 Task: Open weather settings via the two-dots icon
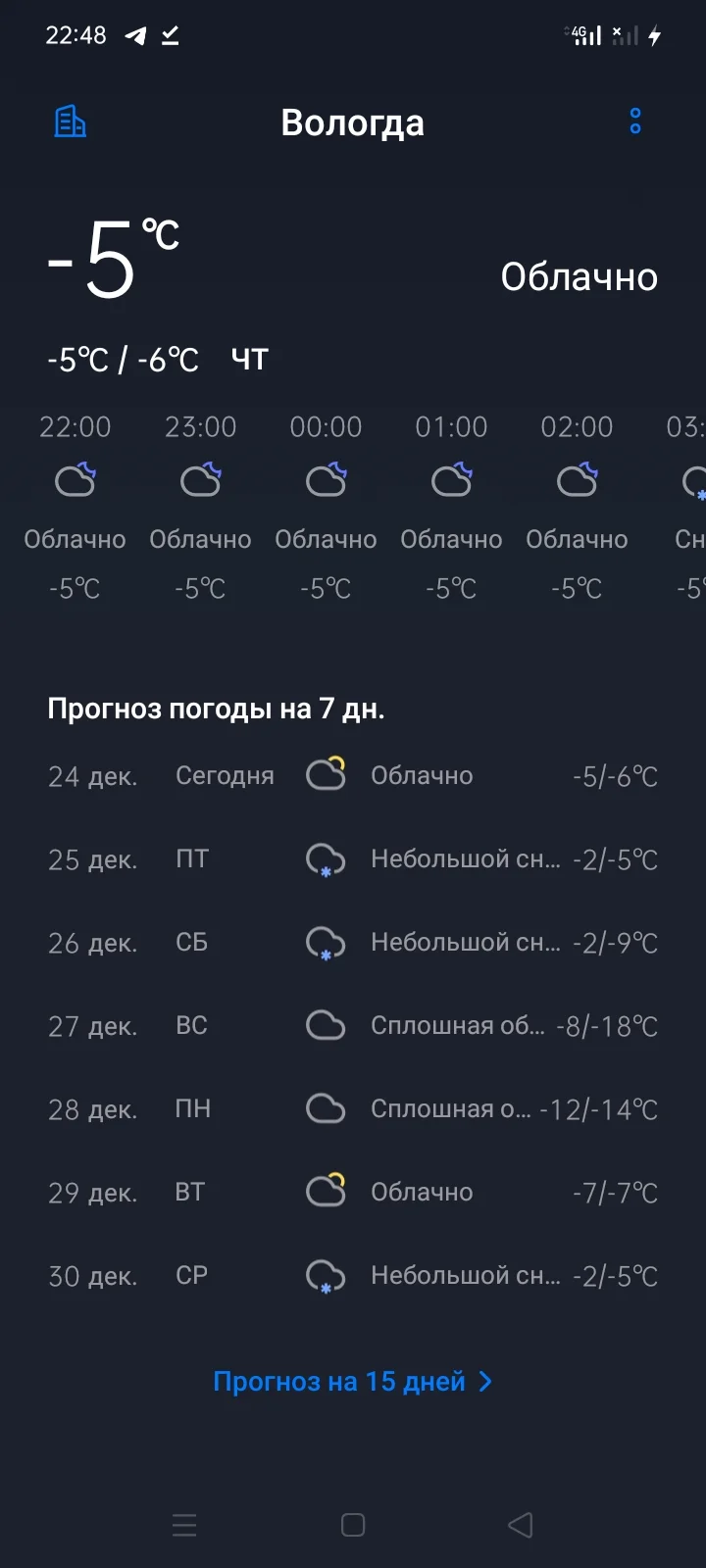[x=635, y=122]
